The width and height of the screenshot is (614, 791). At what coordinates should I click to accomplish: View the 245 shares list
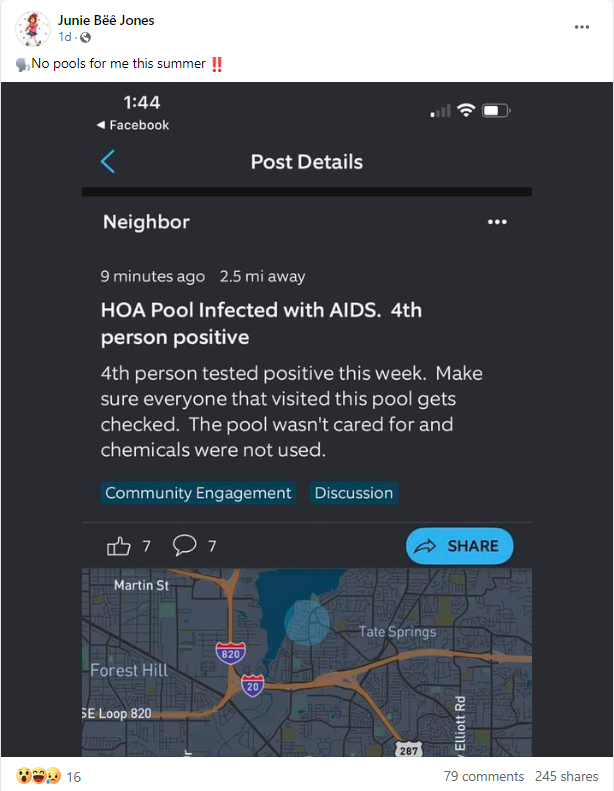point(566,776)
